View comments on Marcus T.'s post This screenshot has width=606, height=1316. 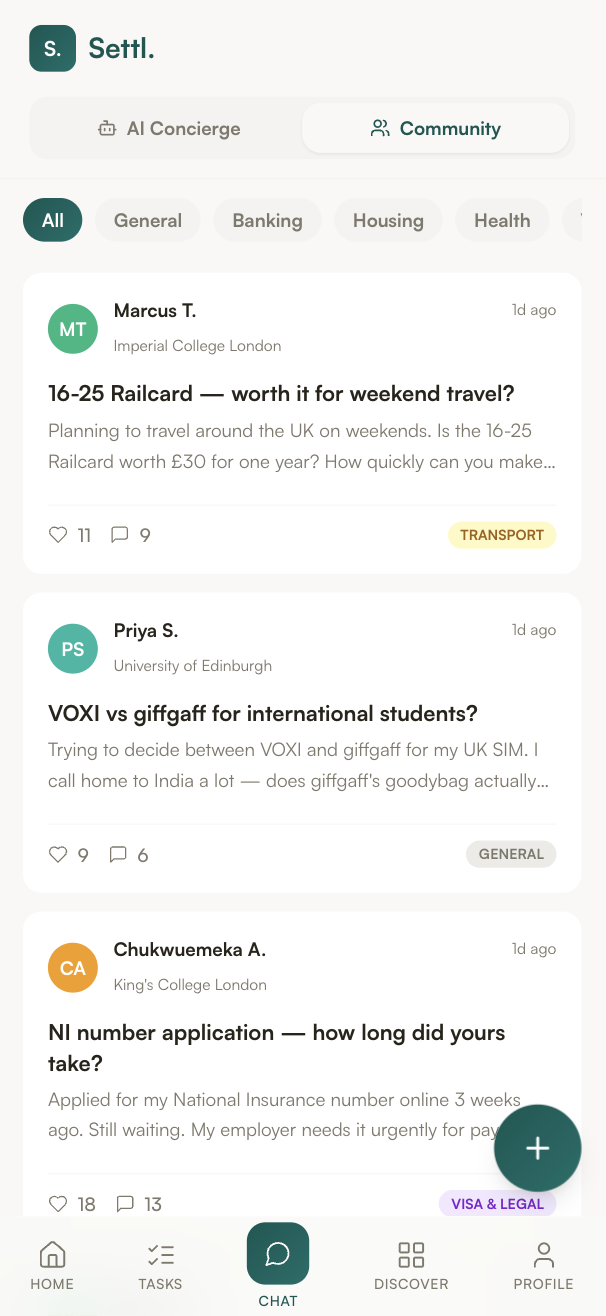(x=120, y=535)
